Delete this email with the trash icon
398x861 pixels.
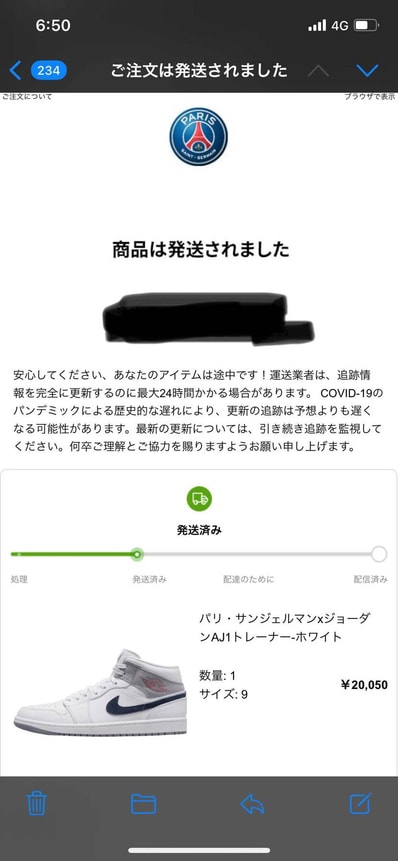[37, 804]
